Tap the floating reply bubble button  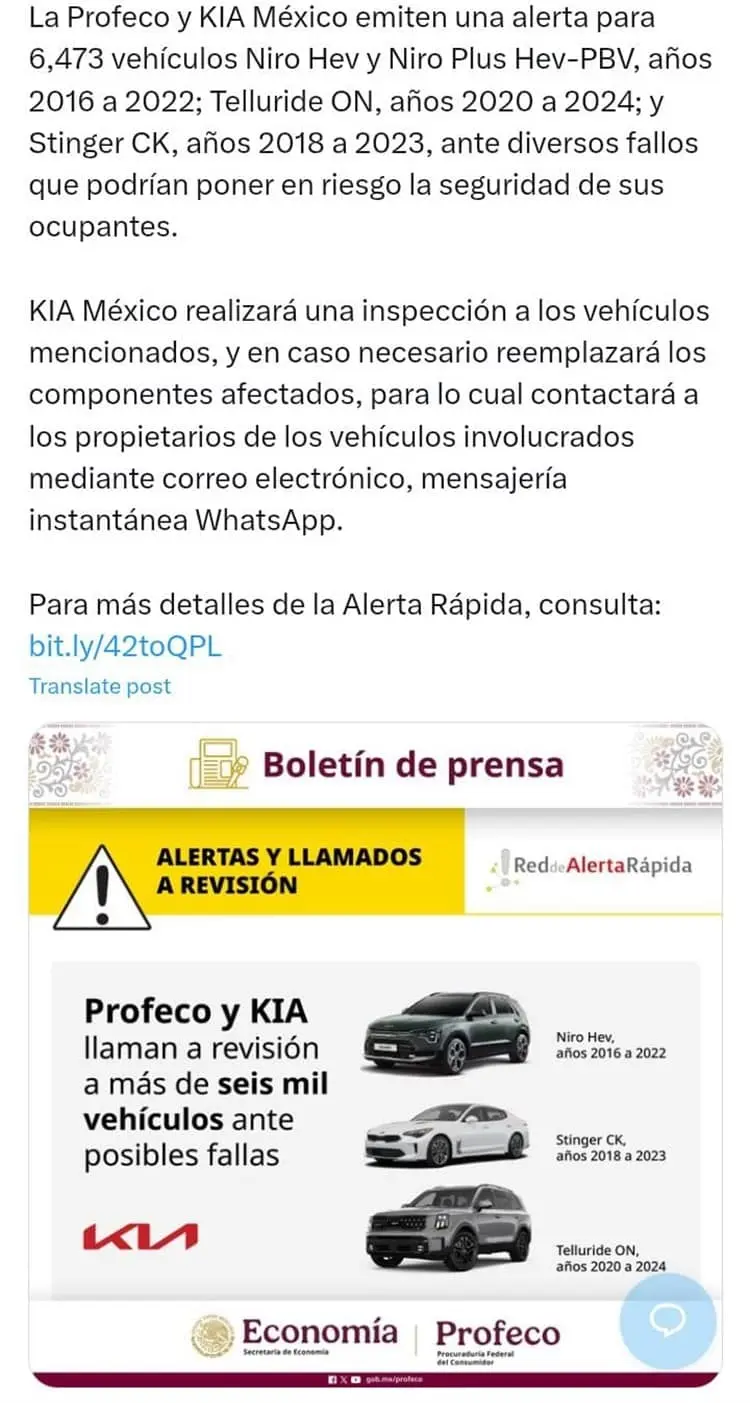pos(668,1321)
